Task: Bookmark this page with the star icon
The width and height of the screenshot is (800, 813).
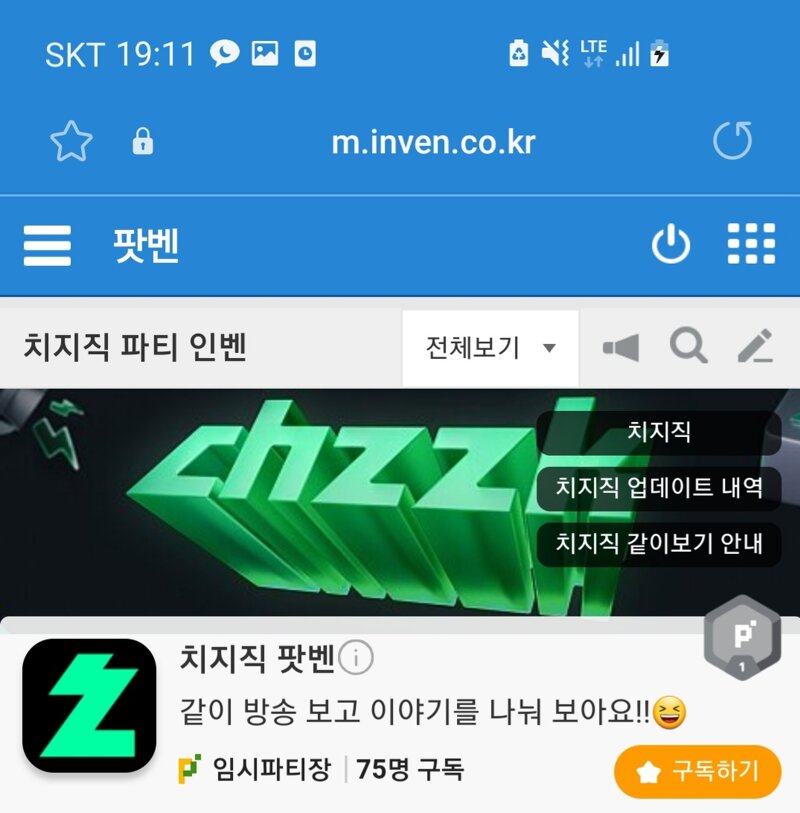Action: pos(71,143)
